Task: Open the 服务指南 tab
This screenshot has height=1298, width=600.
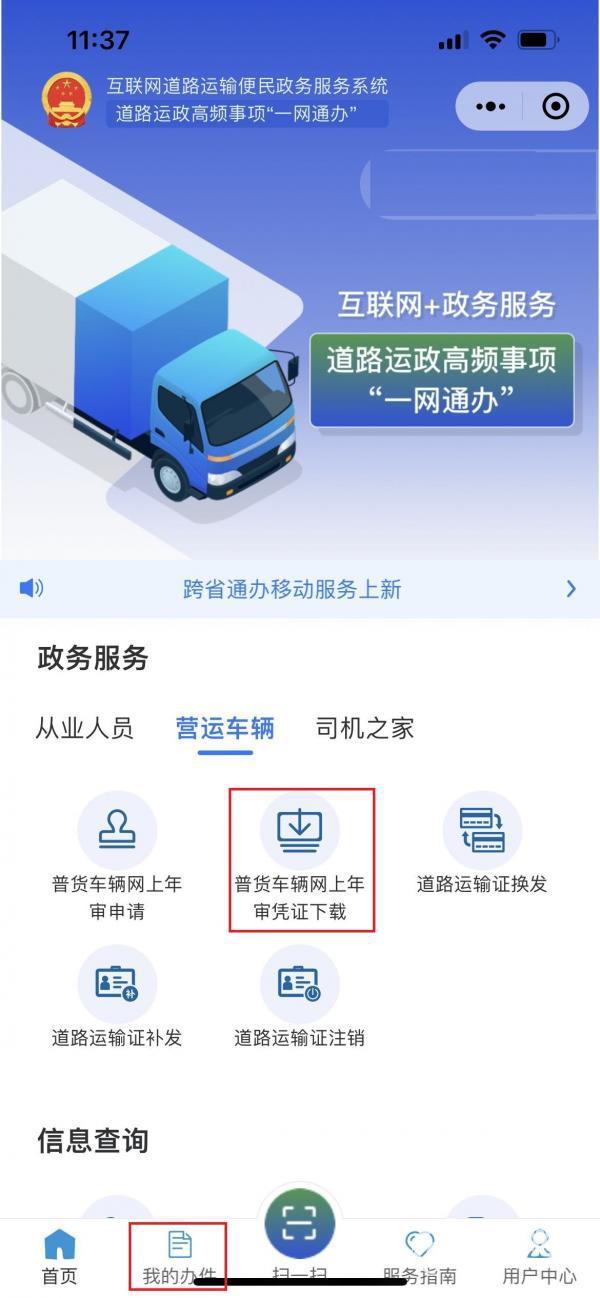Action: pos(420,1256)
